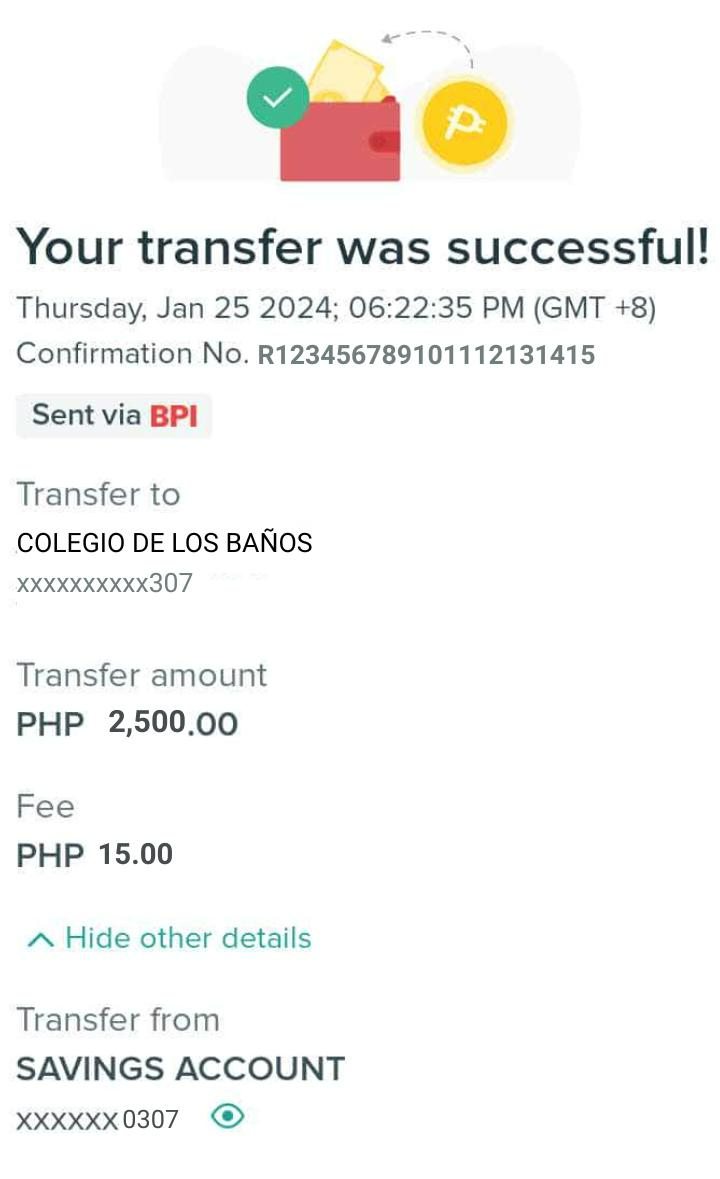Image resolution: width=720 pixels, height=1179 pixels.
Task: Reveal the savings account number with eye icon
Action: (228, 1116)
